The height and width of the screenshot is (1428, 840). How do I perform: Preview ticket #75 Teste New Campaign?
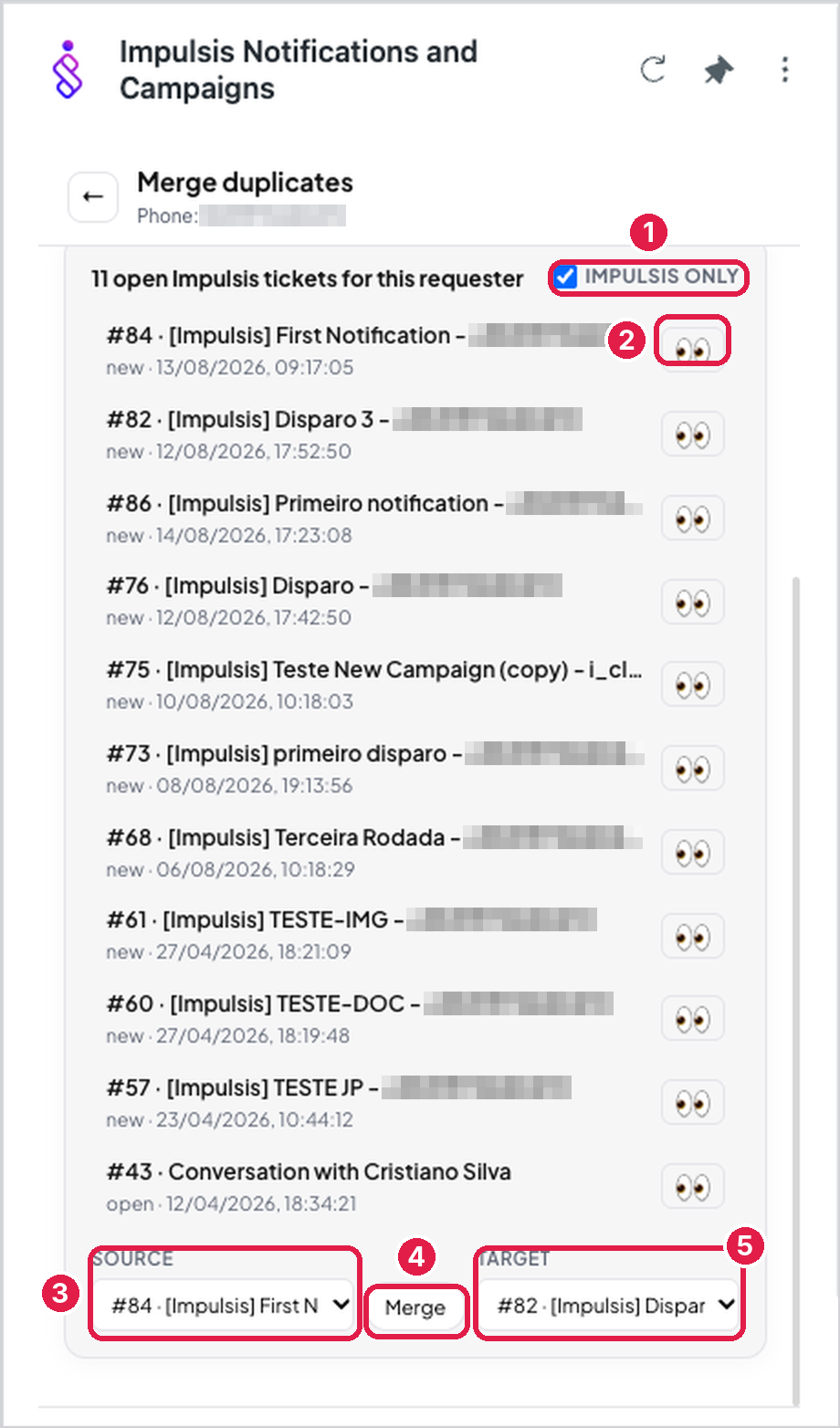pos(693,685)
